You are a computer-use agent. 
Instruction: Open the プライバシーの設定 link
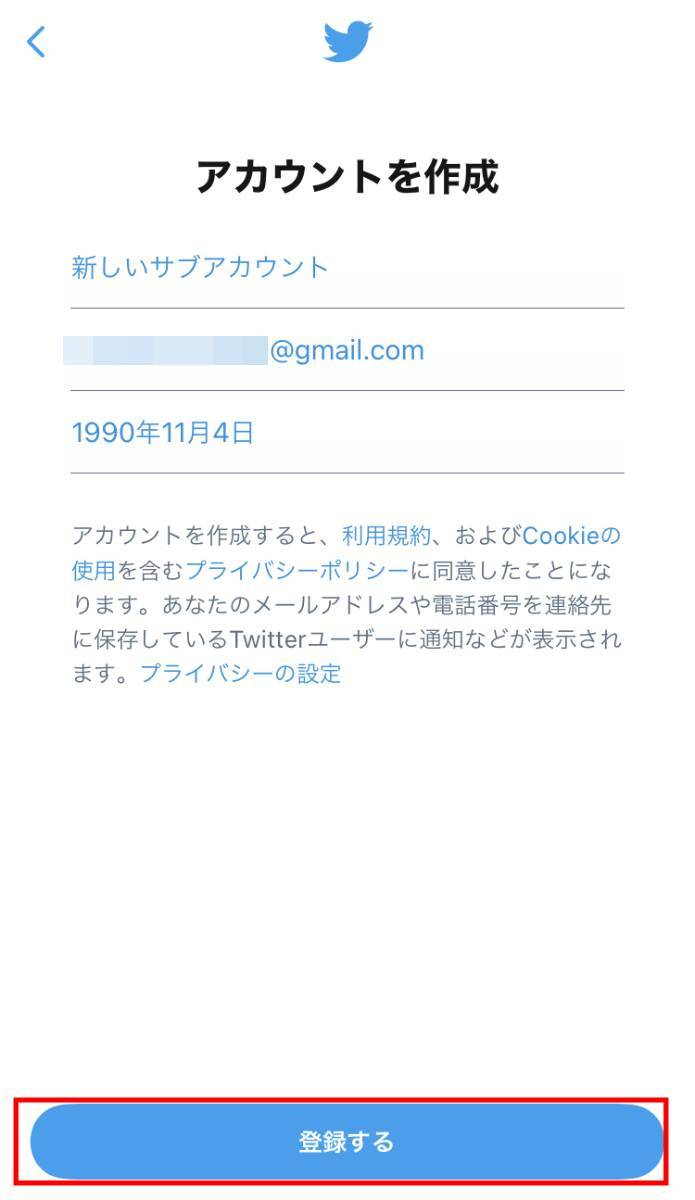coord(240,673)
